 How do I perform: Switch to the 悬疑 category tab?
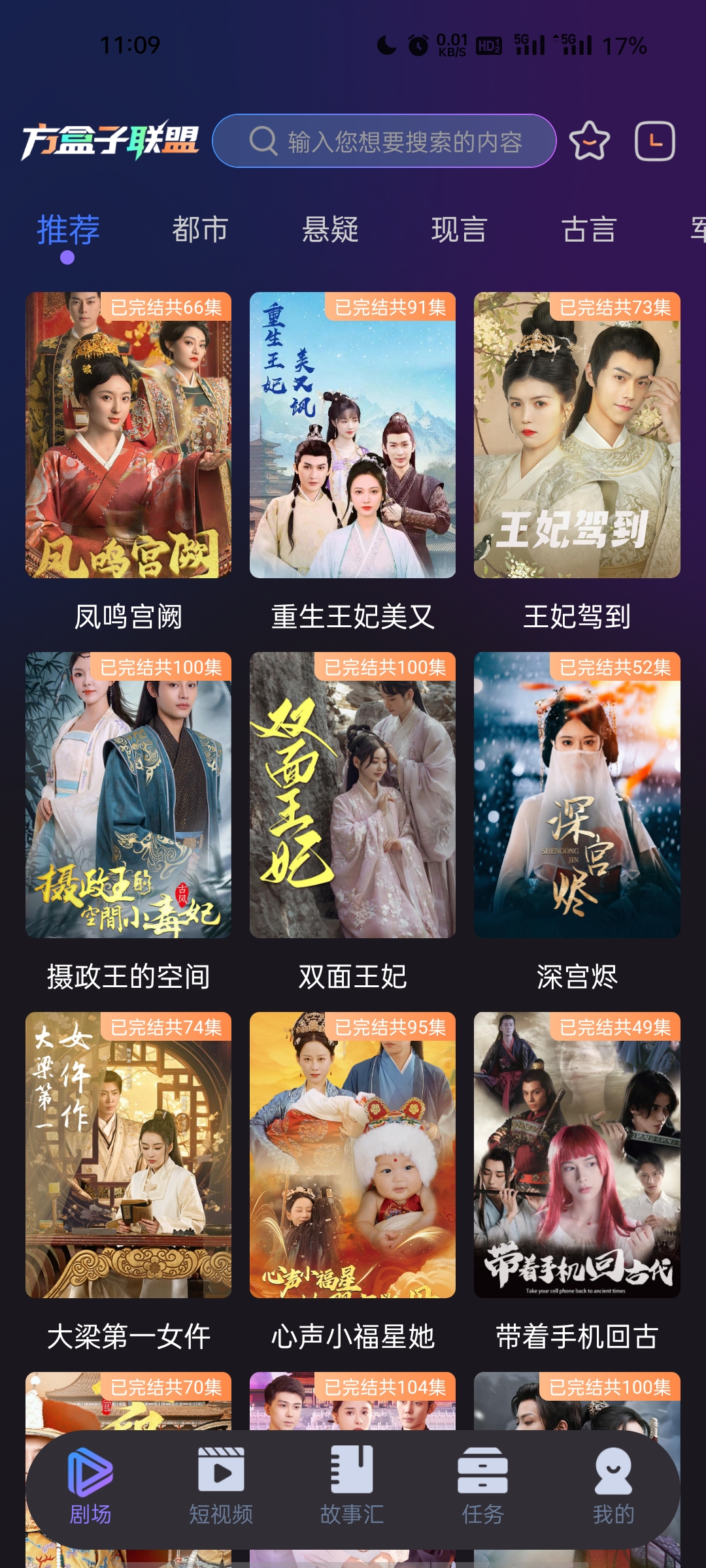point(330,230)
